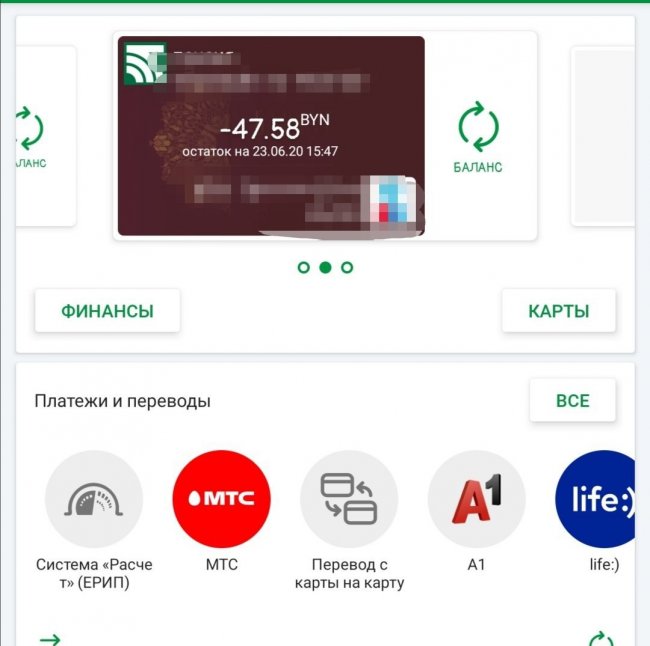Go to first card page indicator

(303, 267)
